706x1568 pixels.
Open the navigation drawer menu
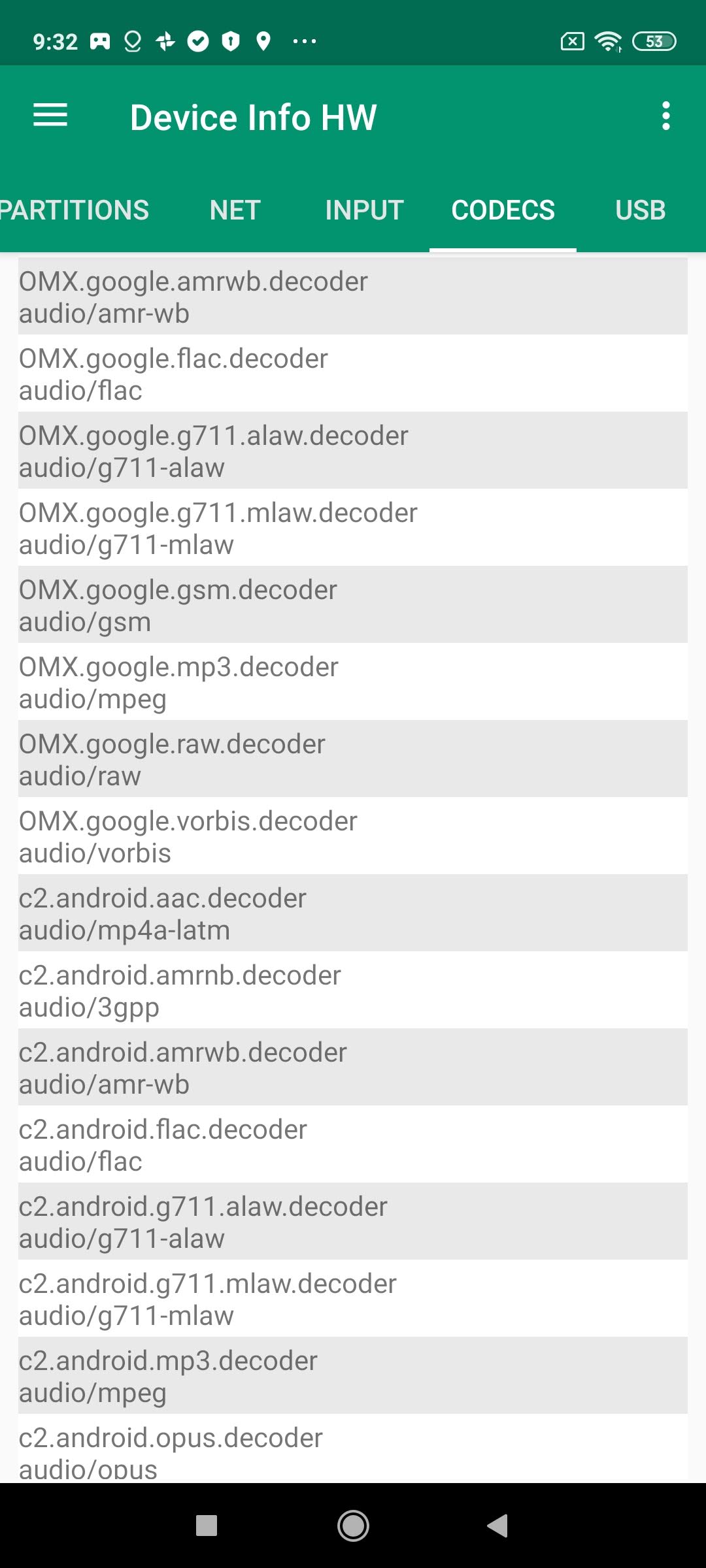click(50, 116)
